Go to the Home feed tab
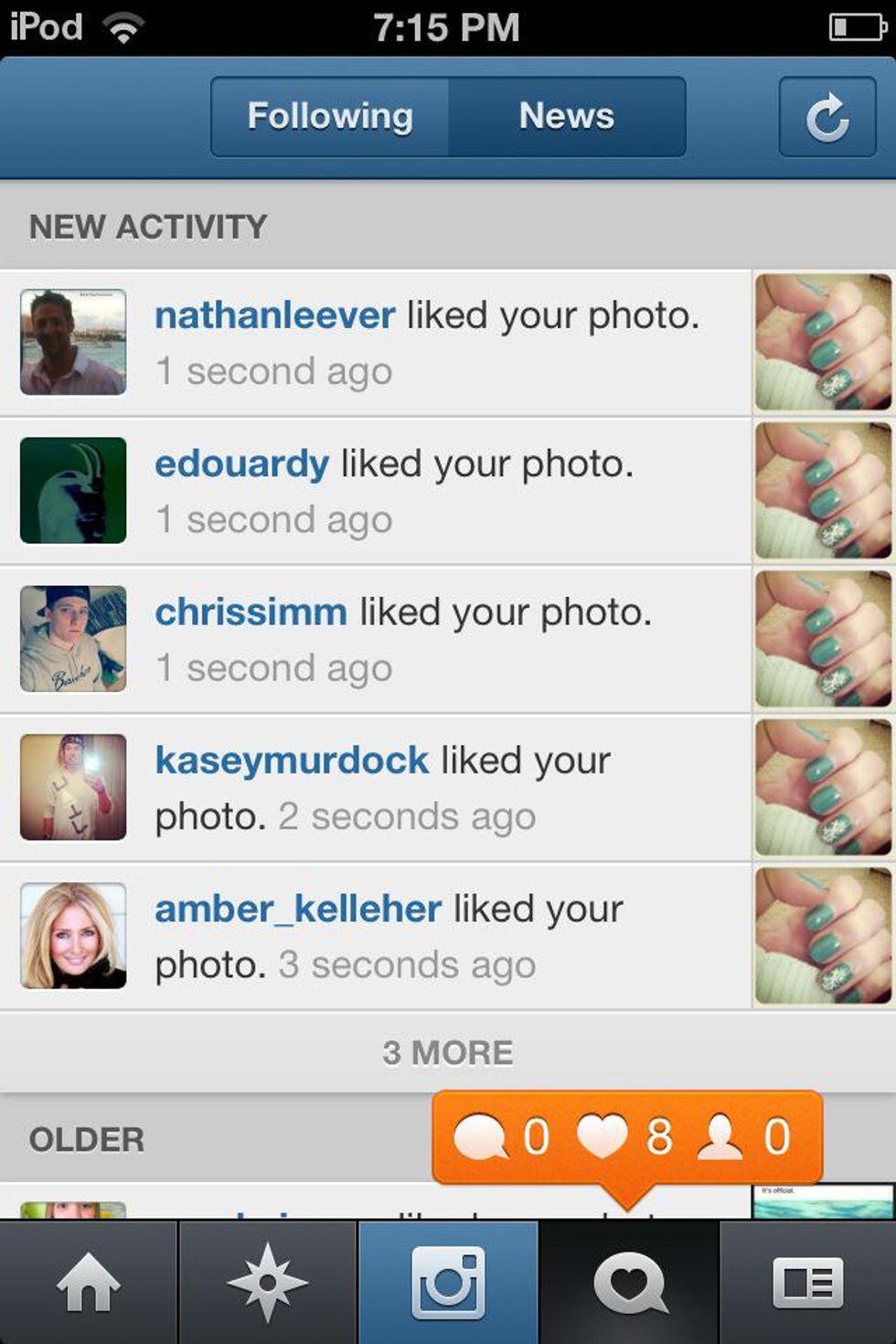This screenshot has height=1344, width=896. coord(89,1283)
